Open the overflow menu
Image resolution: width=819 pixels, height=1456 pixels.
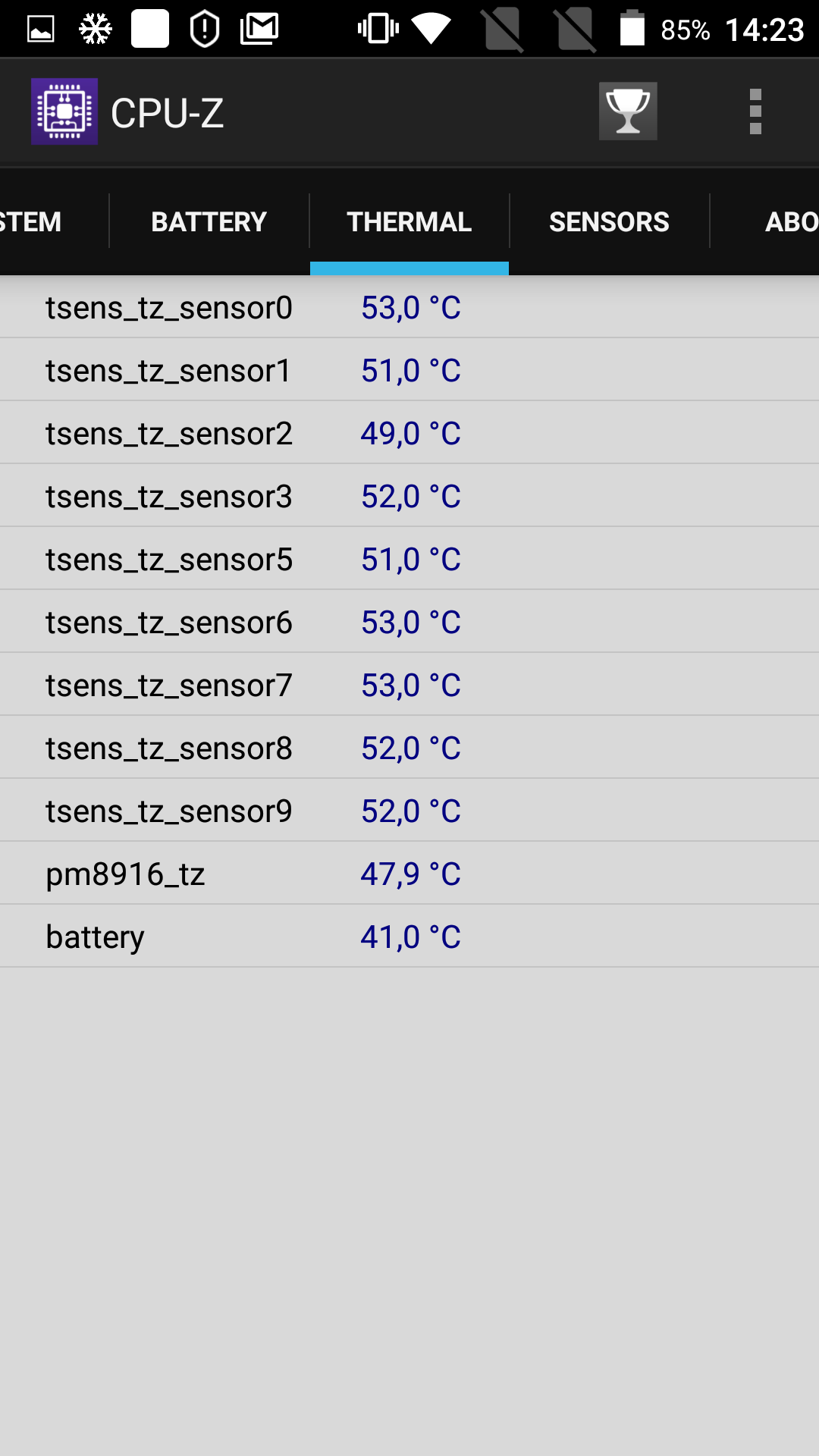click(x=755, y=111)
